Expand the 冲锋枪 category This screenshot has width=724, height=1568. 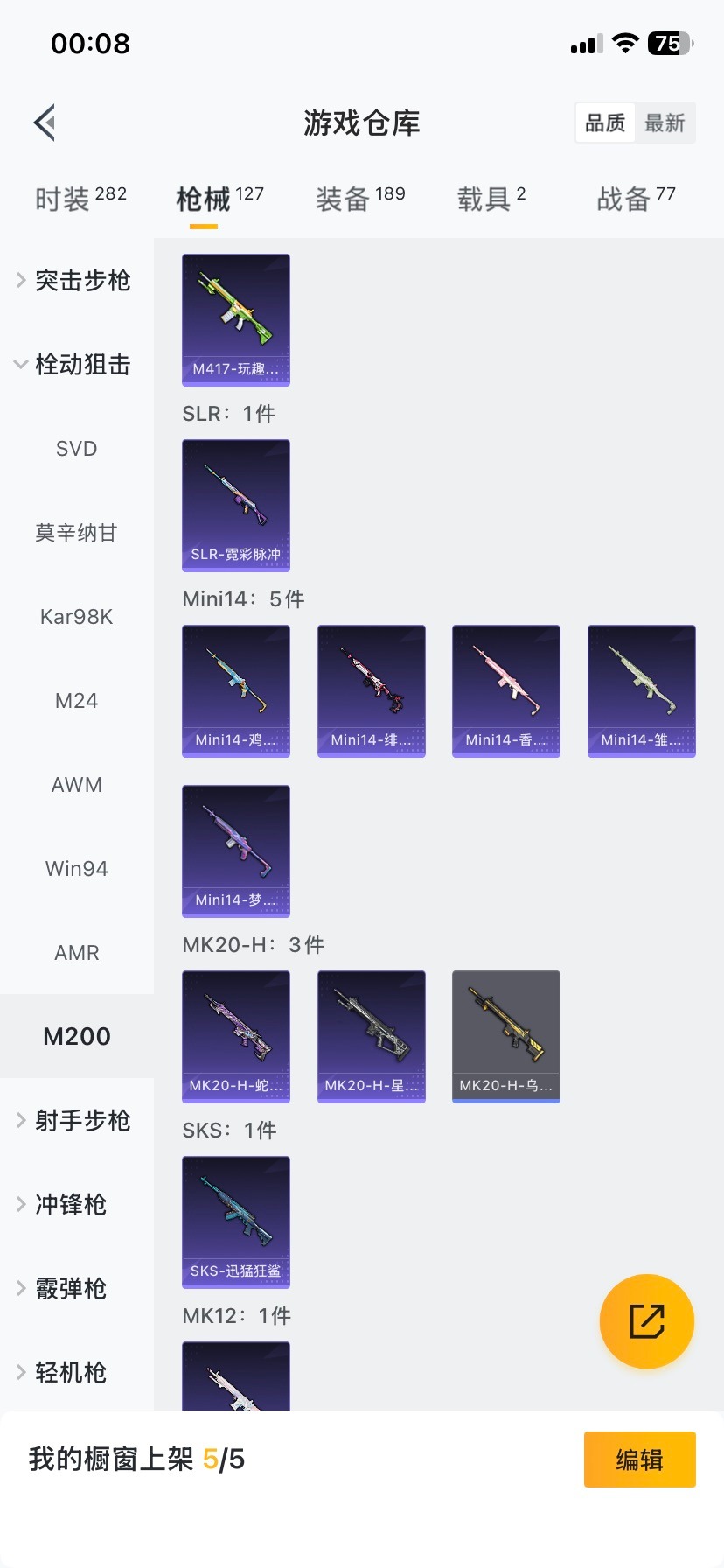(x=70, y=1205)
